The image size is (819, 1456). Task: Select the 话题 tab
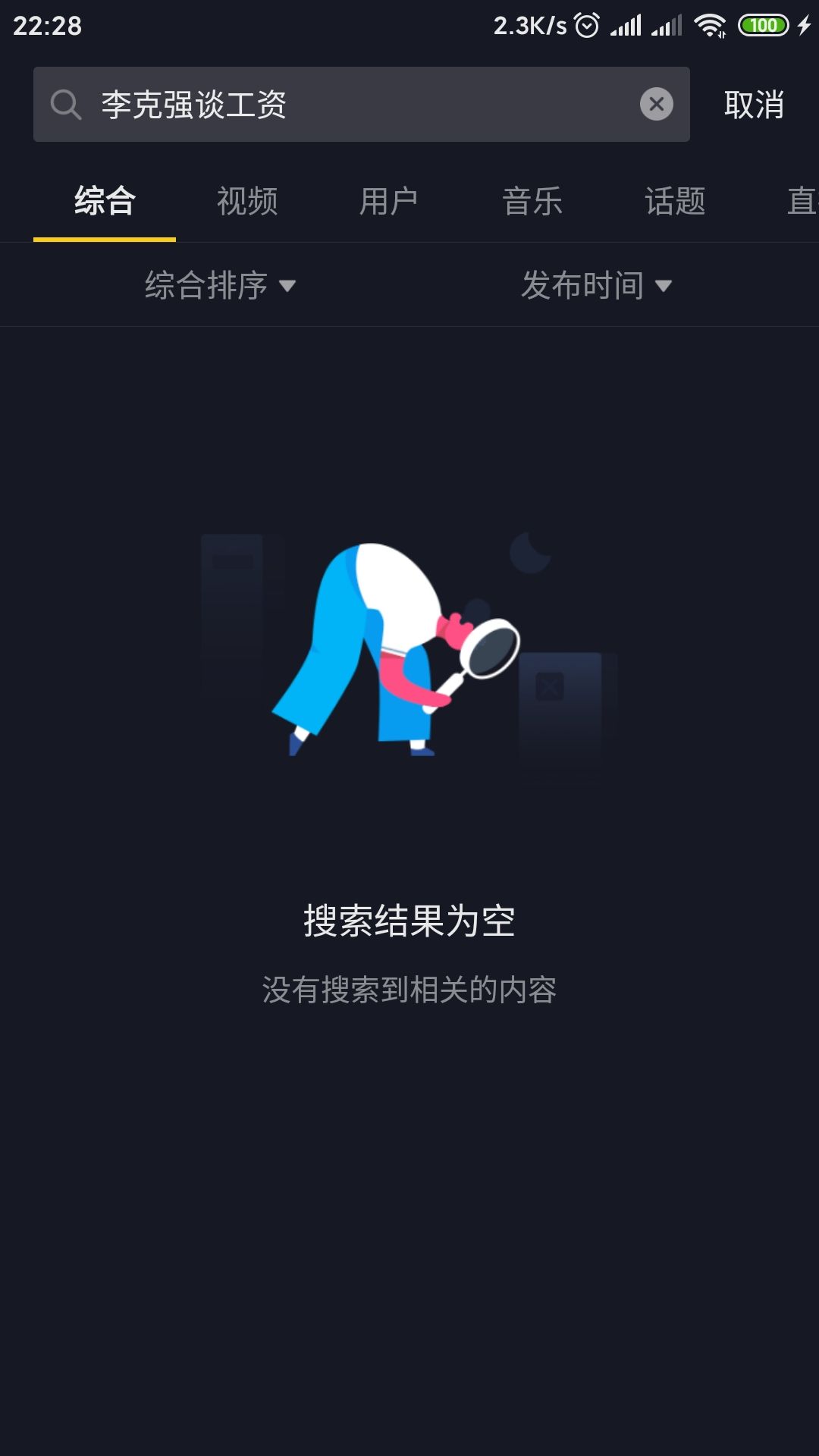pyautogui.click(x=675, y=202)
